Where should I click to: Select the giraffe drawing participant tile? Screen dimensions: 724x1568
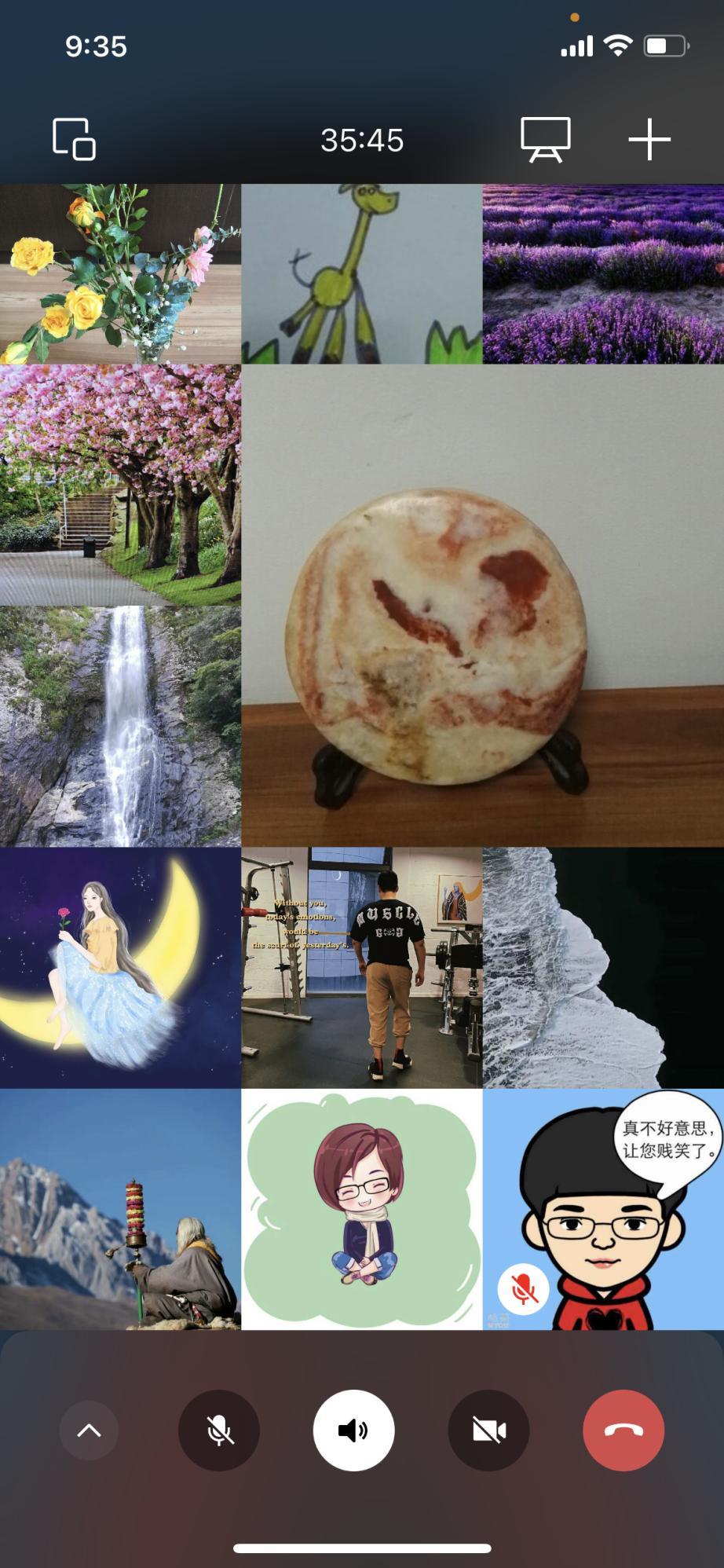361,273
